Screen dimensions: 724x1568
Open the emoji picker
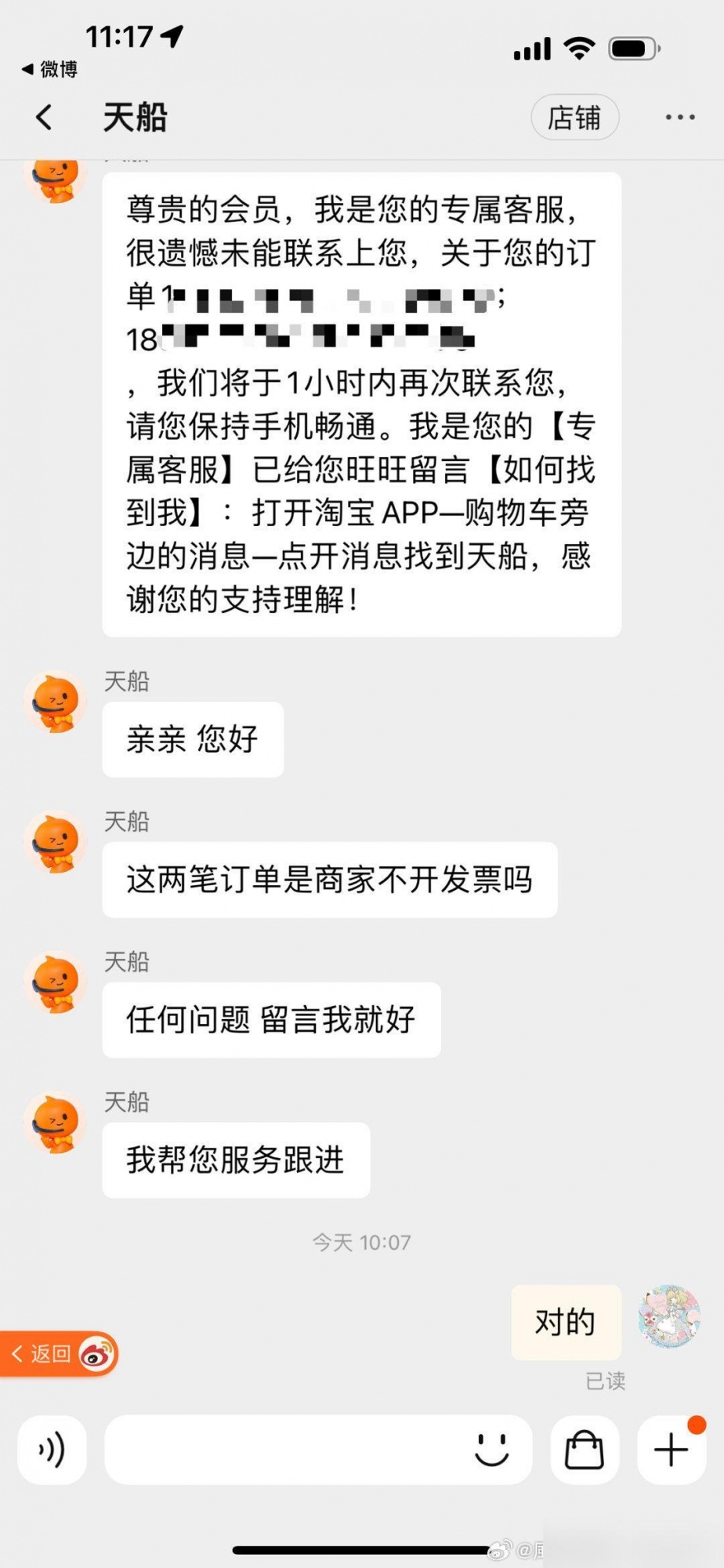(x=492, y=1450)
